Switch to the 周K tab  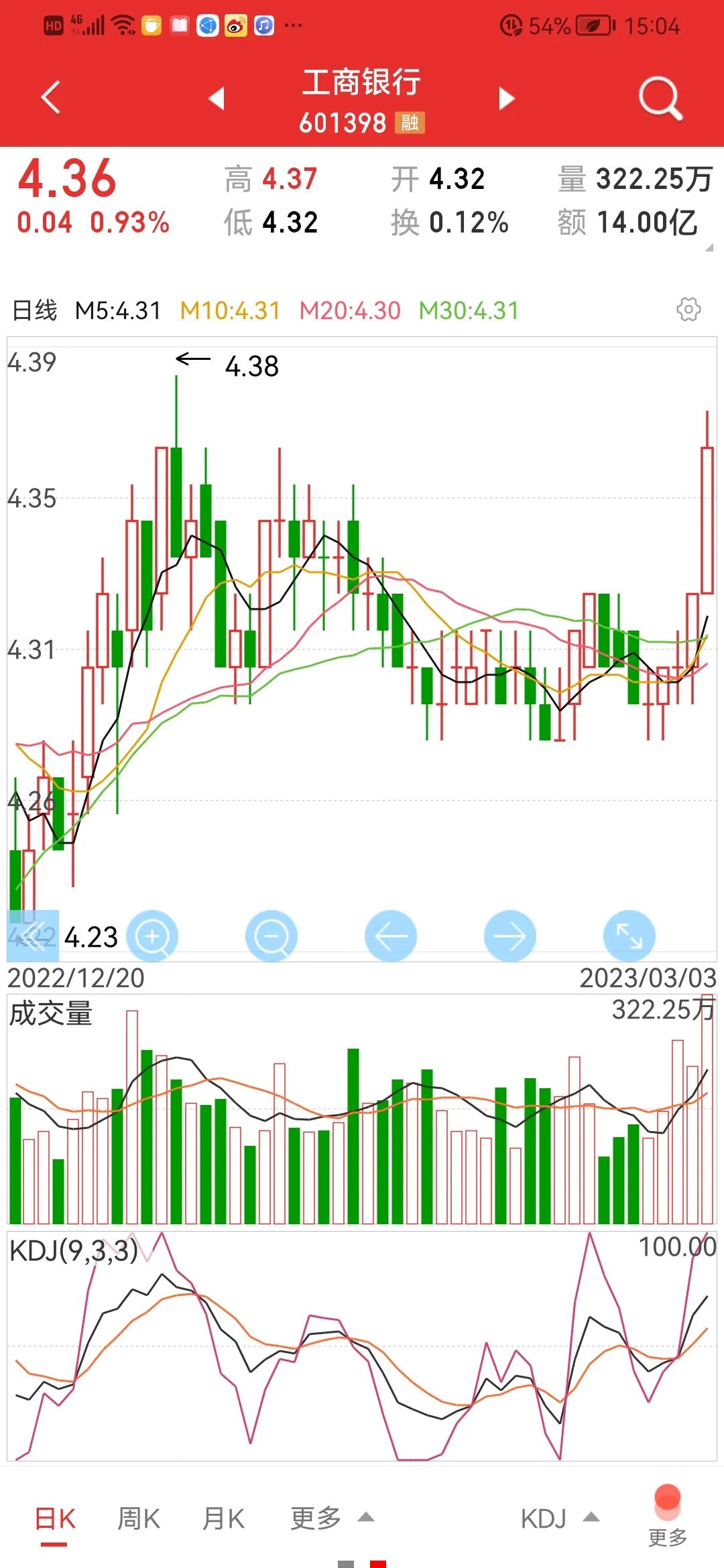point(139,1519)
